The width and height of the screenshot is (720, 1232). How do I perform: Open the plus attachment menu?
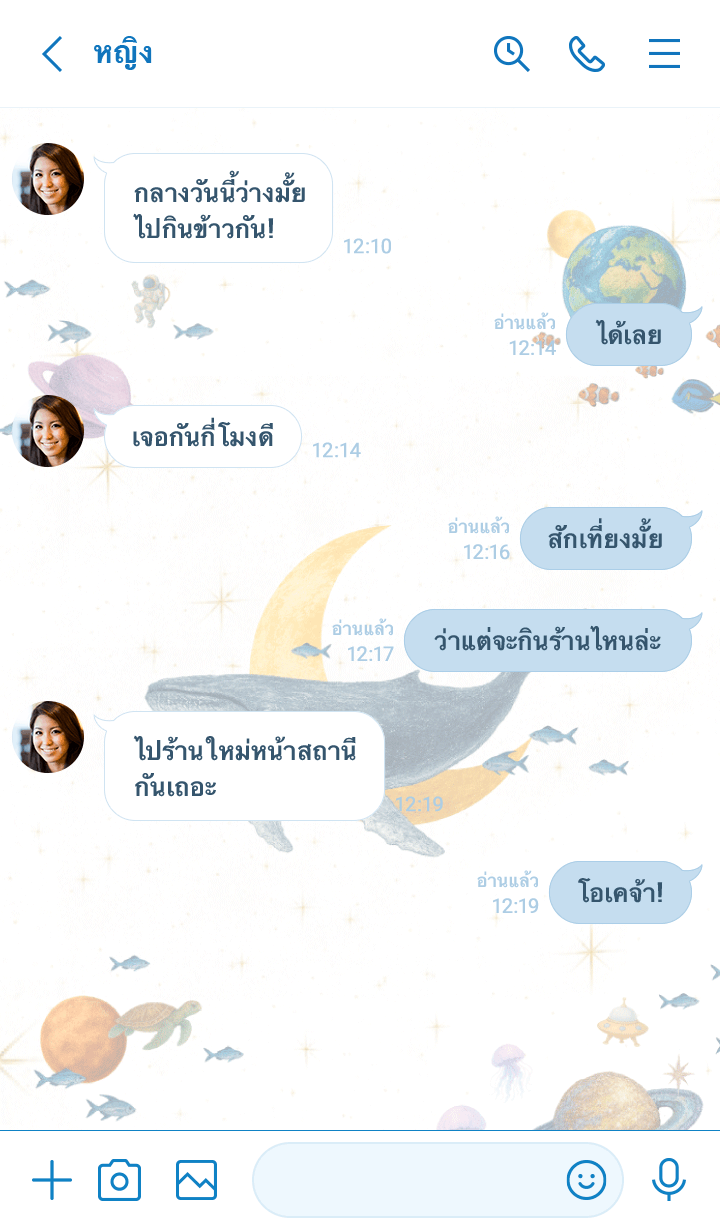pyautogui.click(x=52, y=1181)
